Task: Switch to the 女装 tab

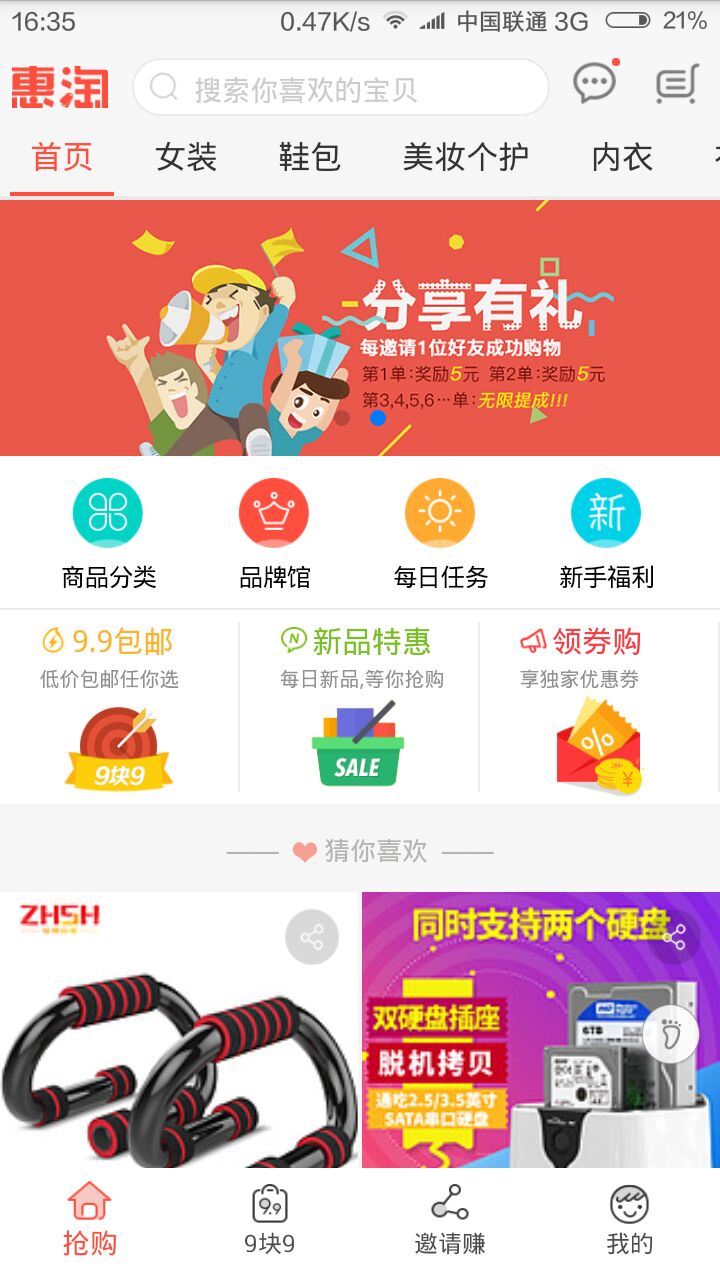Action: tap(186, 157)
